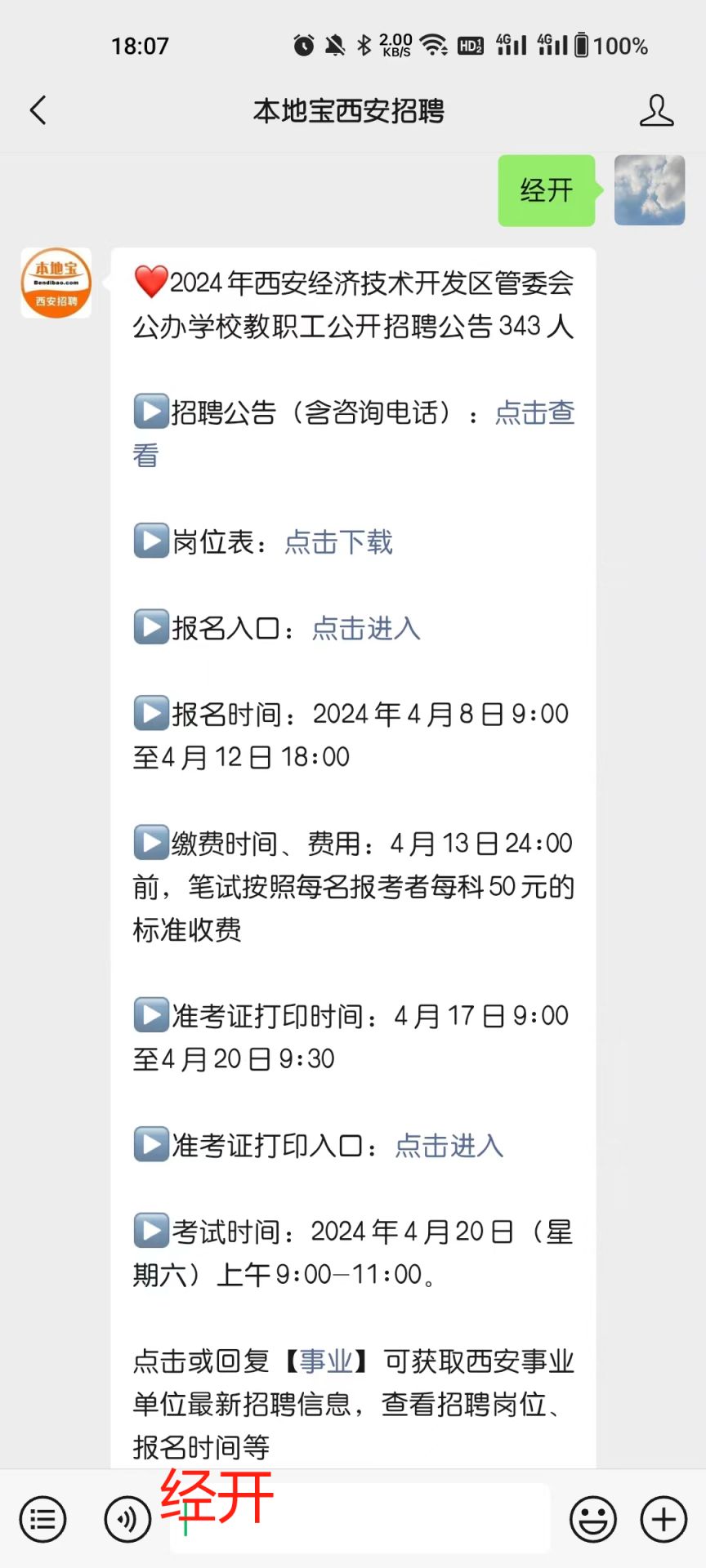
Task: Open the 报名入口 点击进入 link
Action: (x=366, y=629)
